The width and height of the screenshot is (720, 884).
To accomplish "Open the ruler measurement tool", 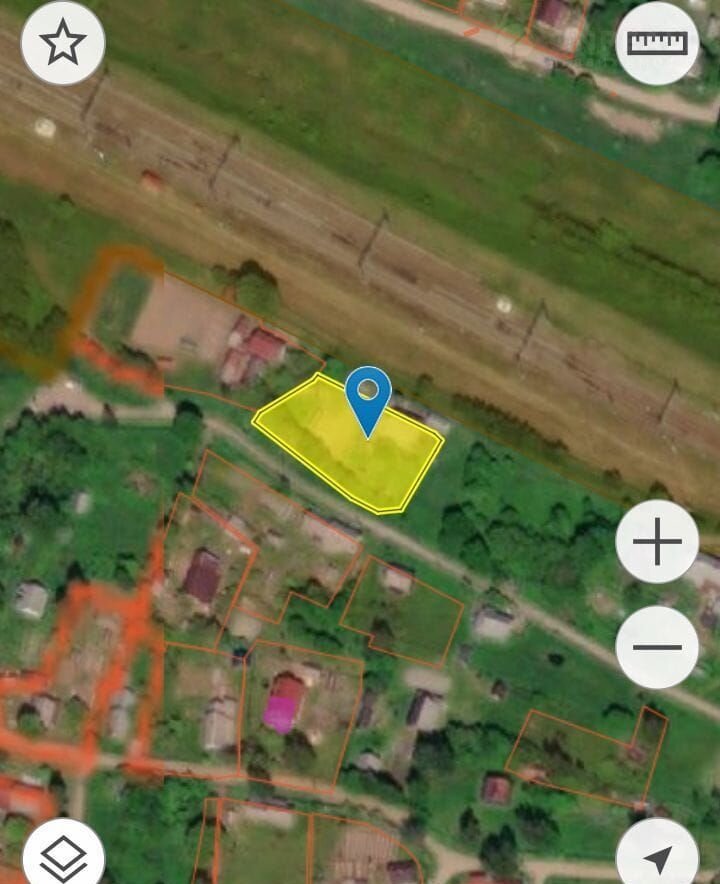I will pos(657,43).
